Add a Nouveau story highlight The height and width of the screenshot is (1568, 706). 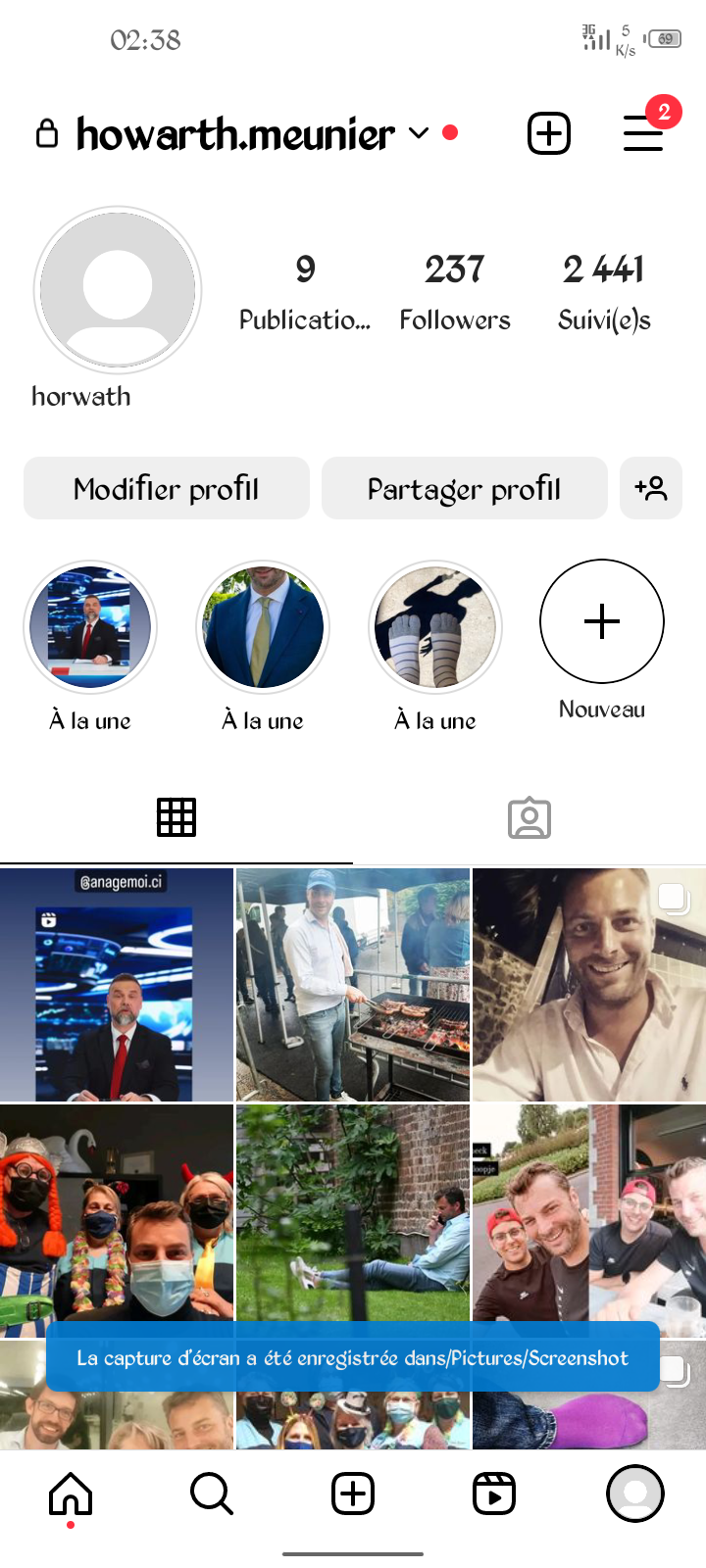click(602, 621)
